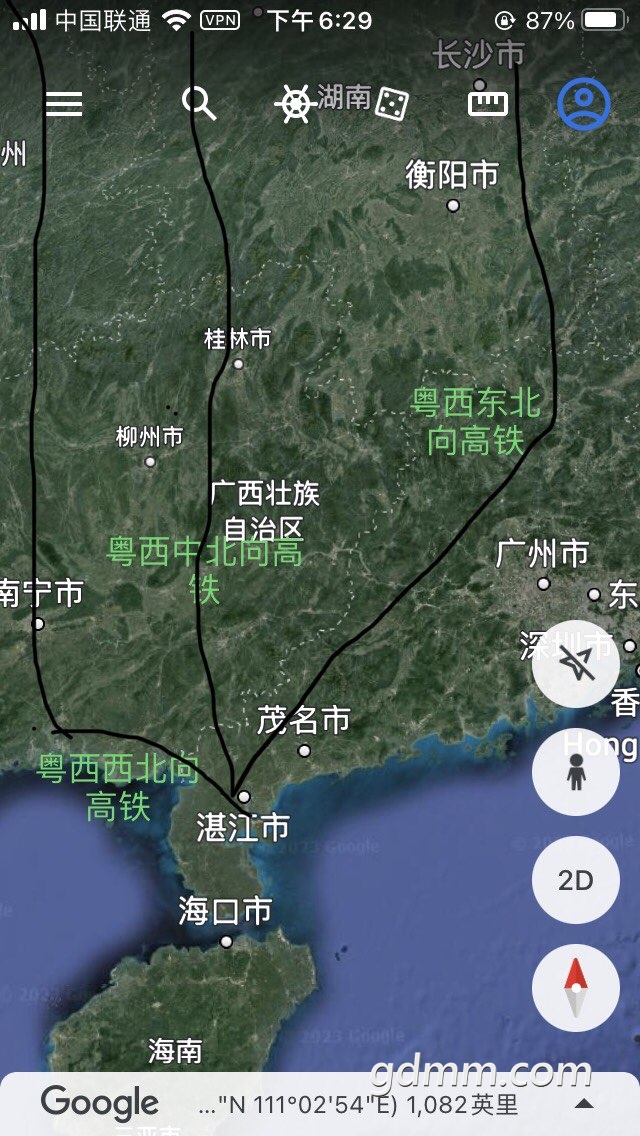Tap the compass to face north
Screen dimensions: 640x1136
(x=575, y=987)
